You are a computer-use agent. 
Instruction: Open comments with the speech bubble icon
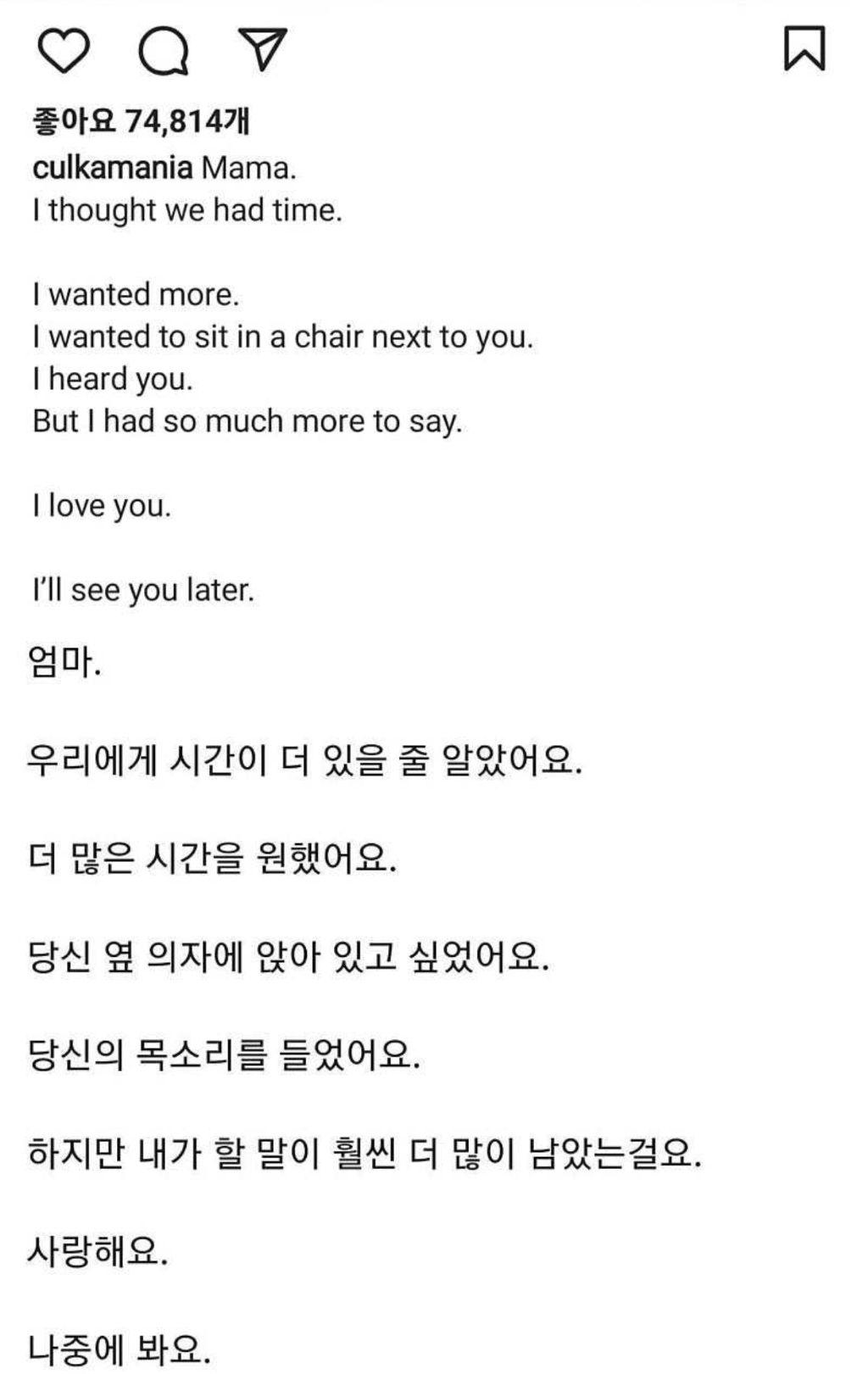[x=164, y=50]
